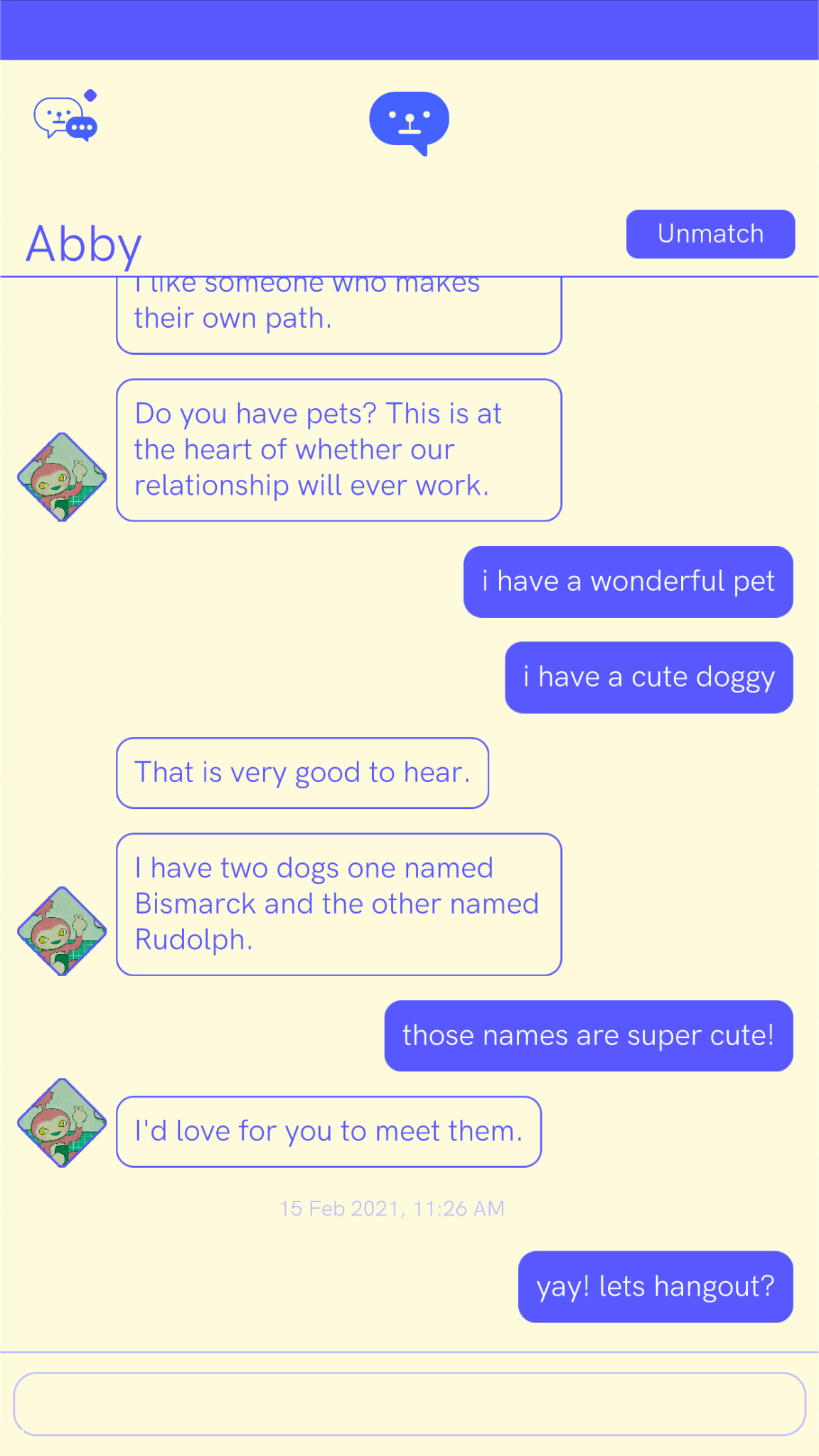
Task: Open Abby's avatar beside the pets question
Action: (x=62, y=477)
